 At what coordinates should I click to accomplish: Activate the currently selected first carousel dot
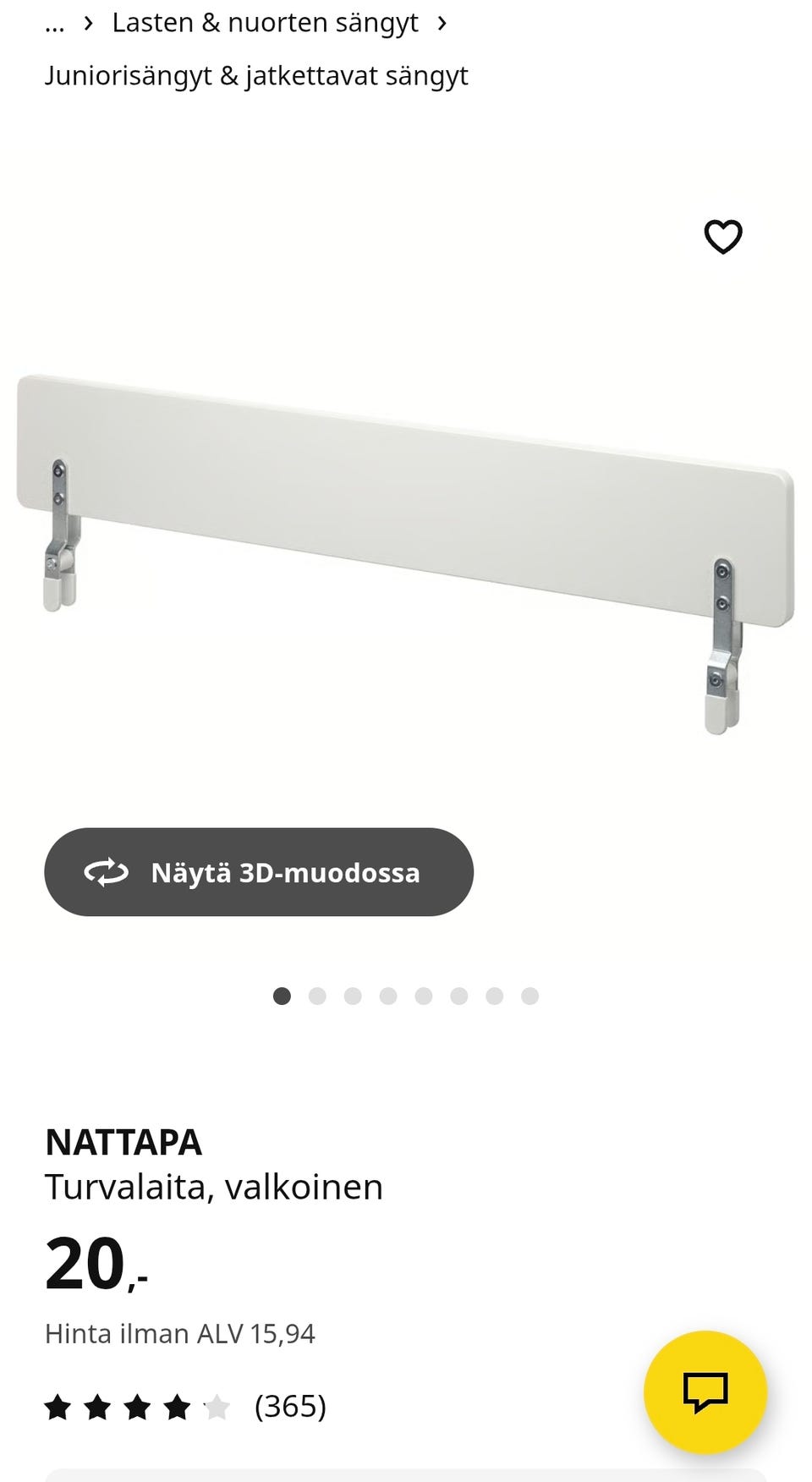coord(283,996)
